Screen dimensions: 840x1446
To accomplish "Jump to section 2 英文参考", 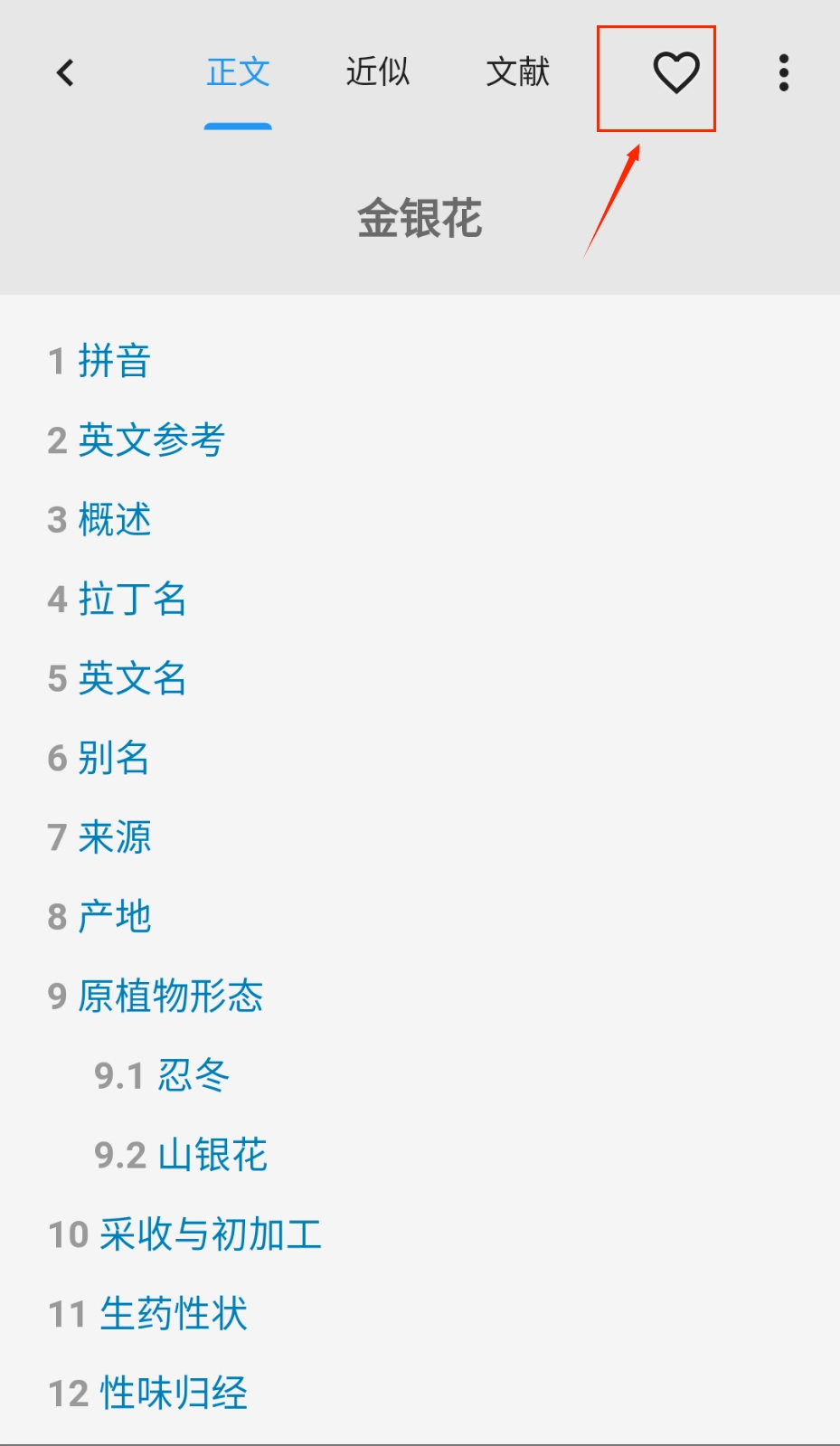I will tap(150, 440).
